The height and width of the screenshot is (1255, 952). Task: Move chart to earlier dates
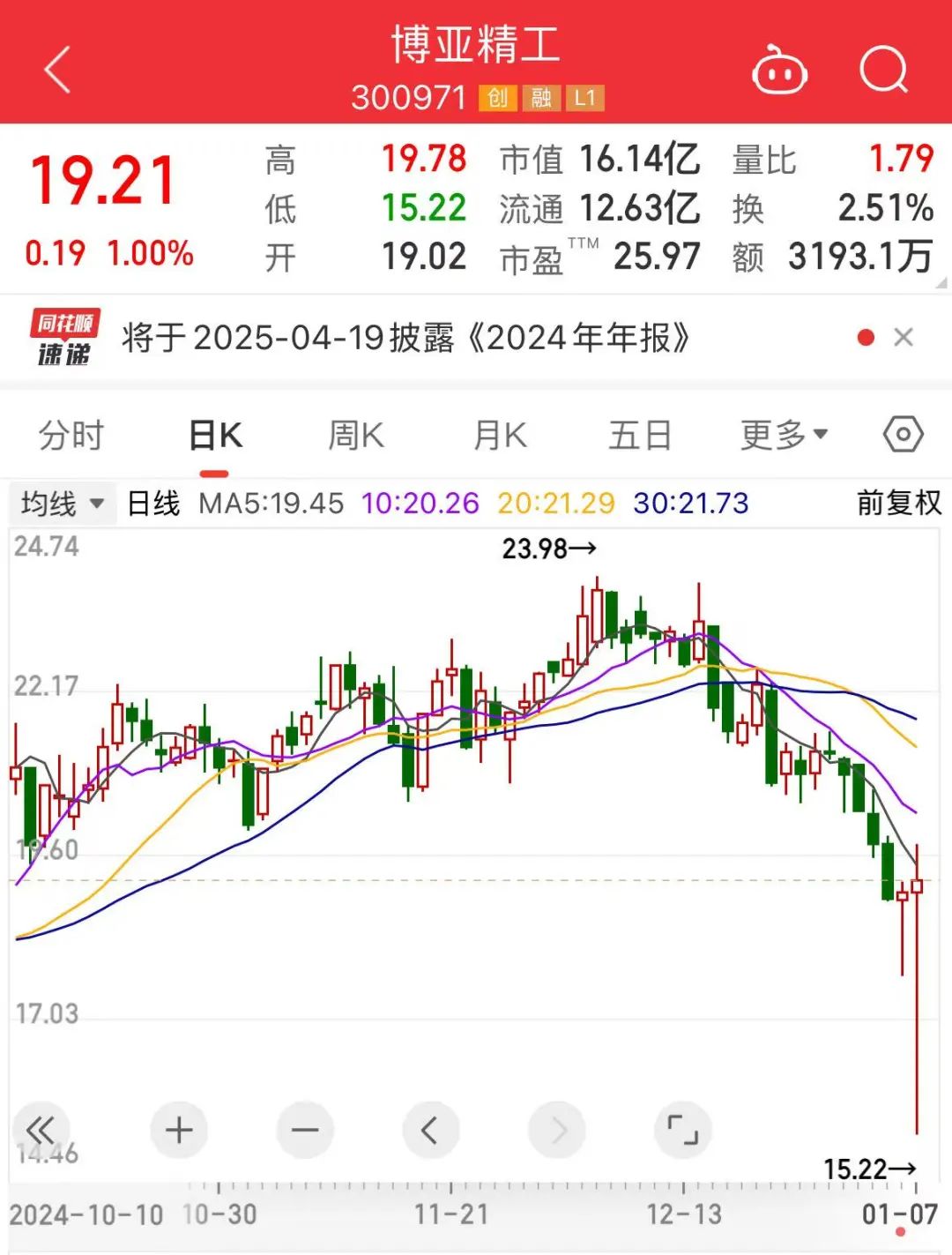(x=430, y=1130)
